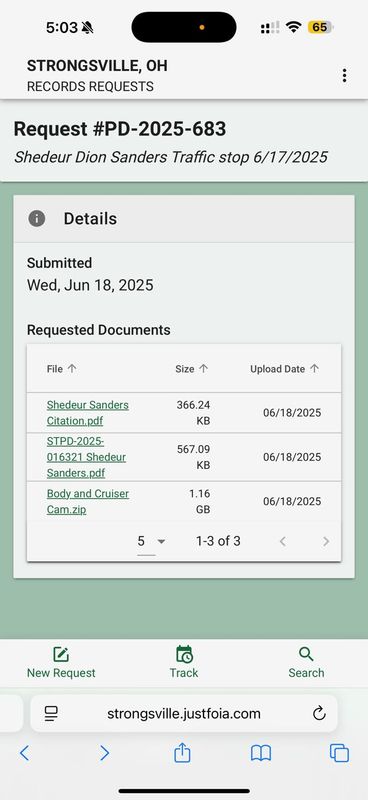Reload the page

point(319,713)
